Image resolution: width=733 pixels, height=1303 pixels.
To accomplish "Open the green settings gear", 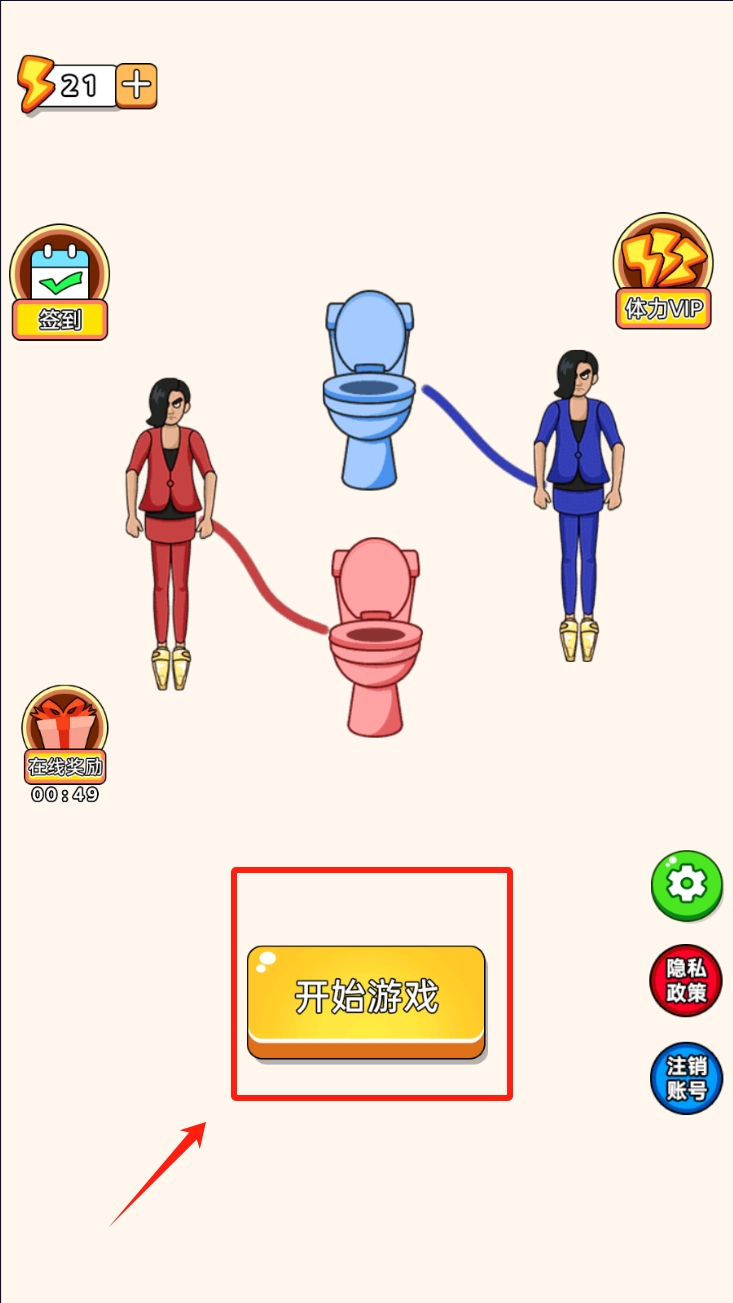I will coord(686,884).
